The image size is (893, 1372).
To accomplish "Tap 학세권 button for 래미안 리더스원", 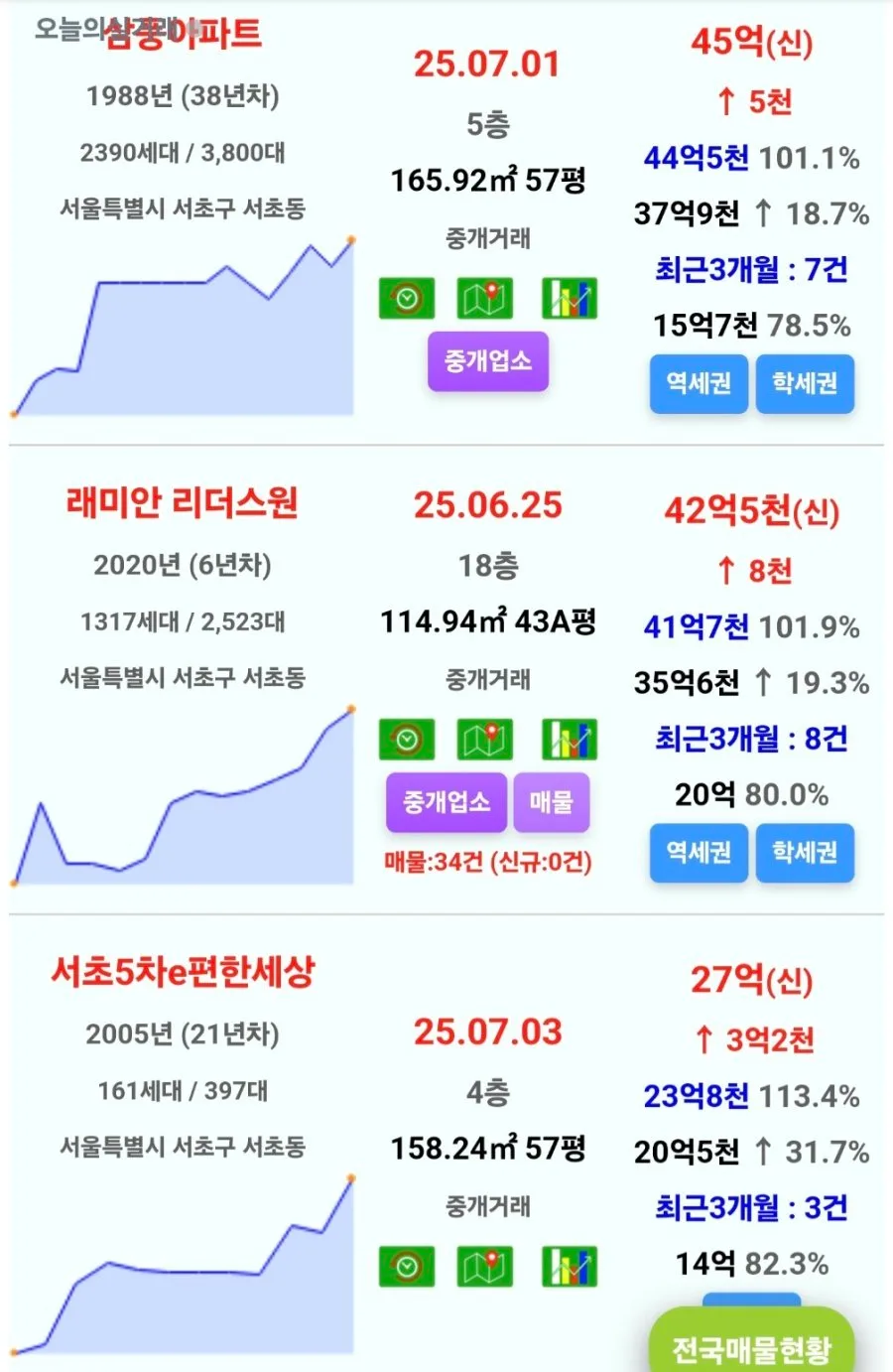I will [805, 853].
